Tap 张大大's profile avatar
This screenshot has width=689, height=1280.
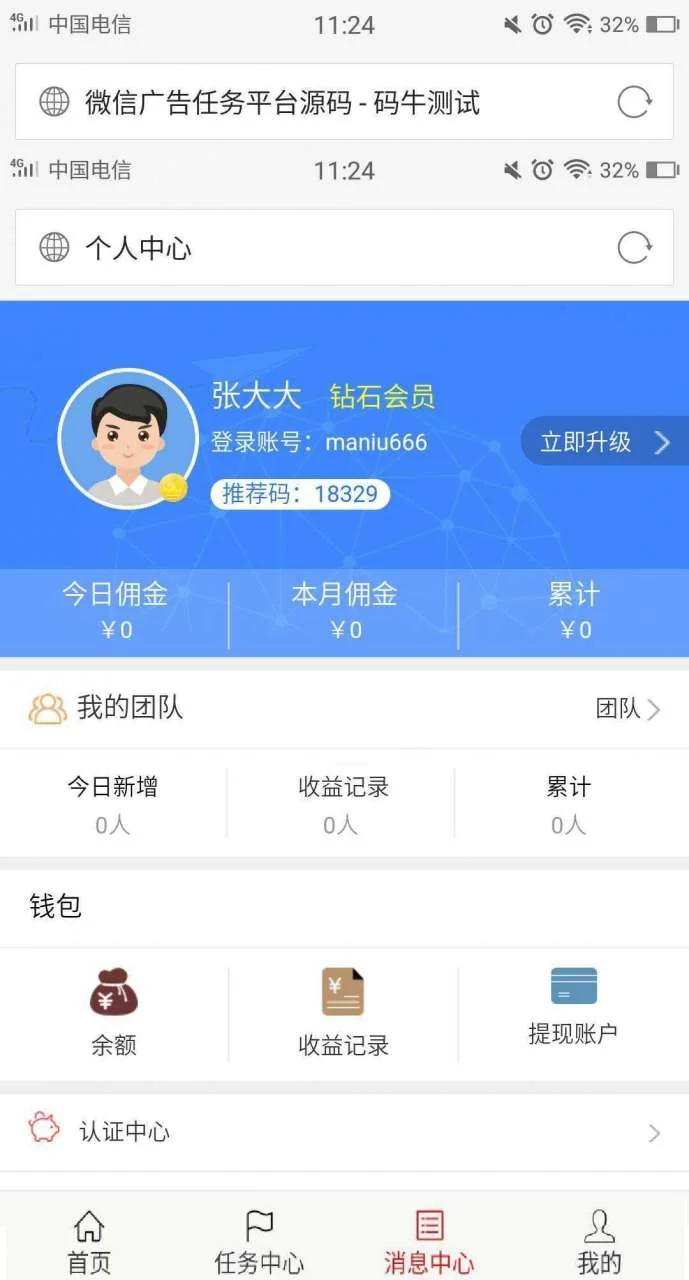click(128, 439)
